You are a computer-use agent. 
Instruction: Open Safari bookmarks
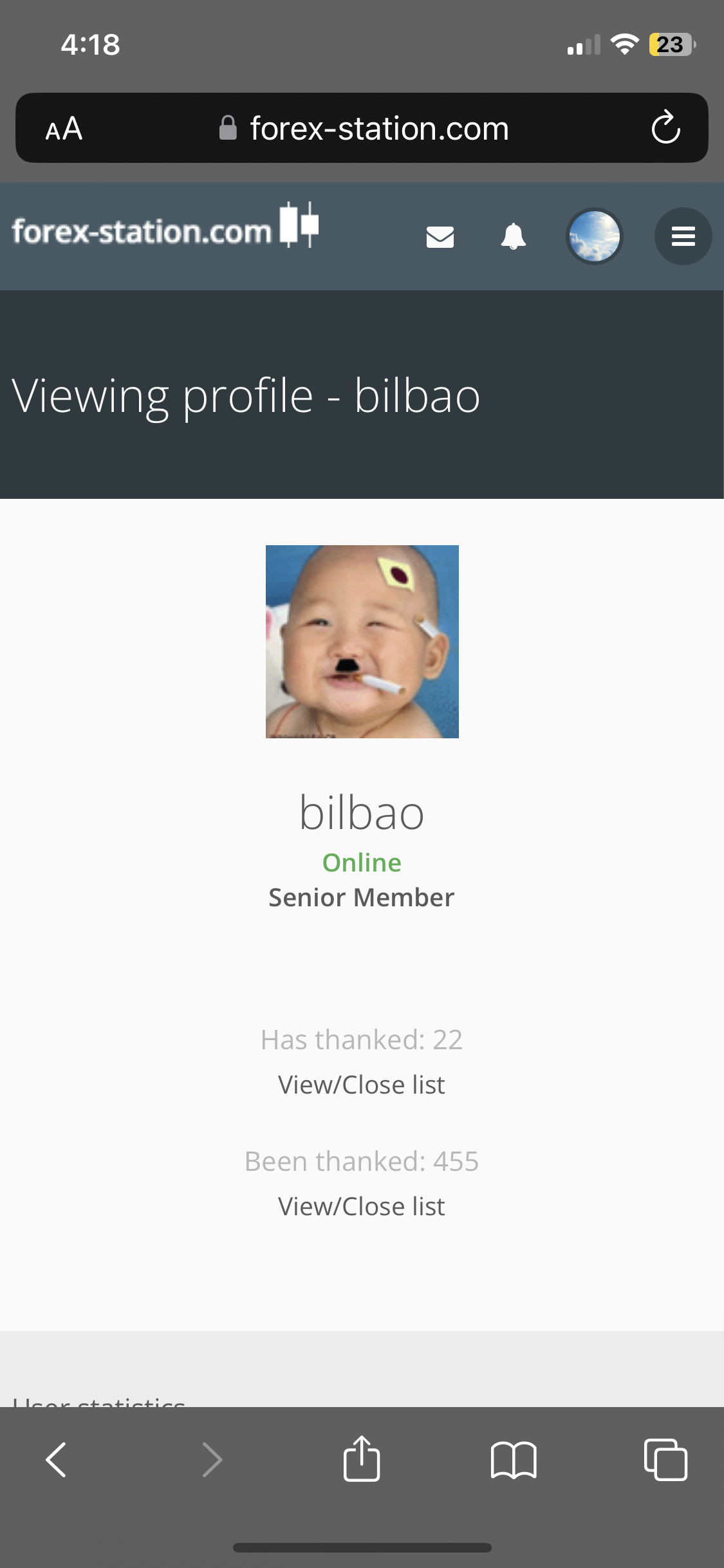point(513,1459)
